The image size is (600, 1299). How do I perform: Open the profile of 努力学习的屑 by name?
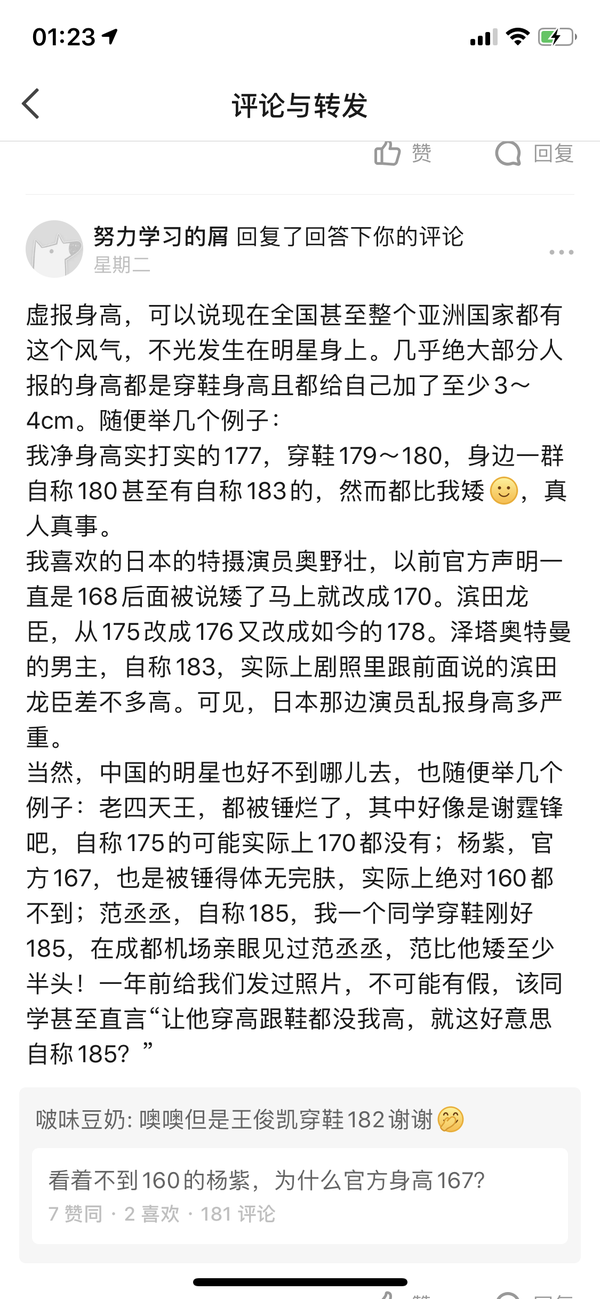[x=162, y=237]
